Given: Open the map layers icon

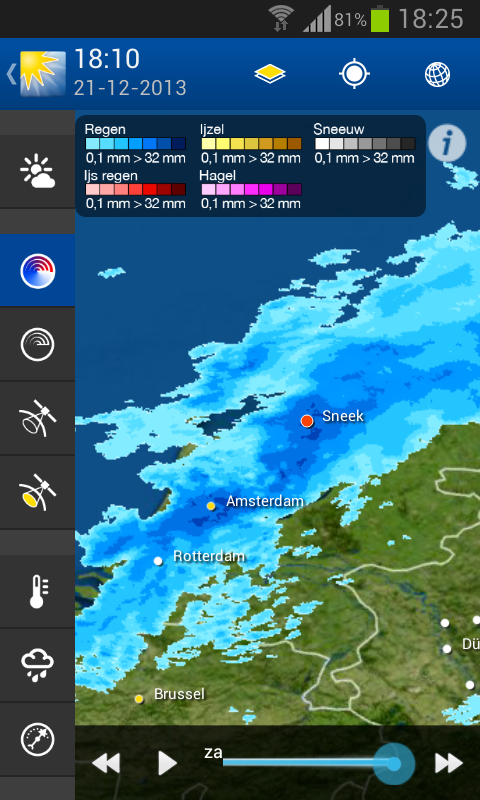Looking at the screenshot, I should [x=270, y=74].
